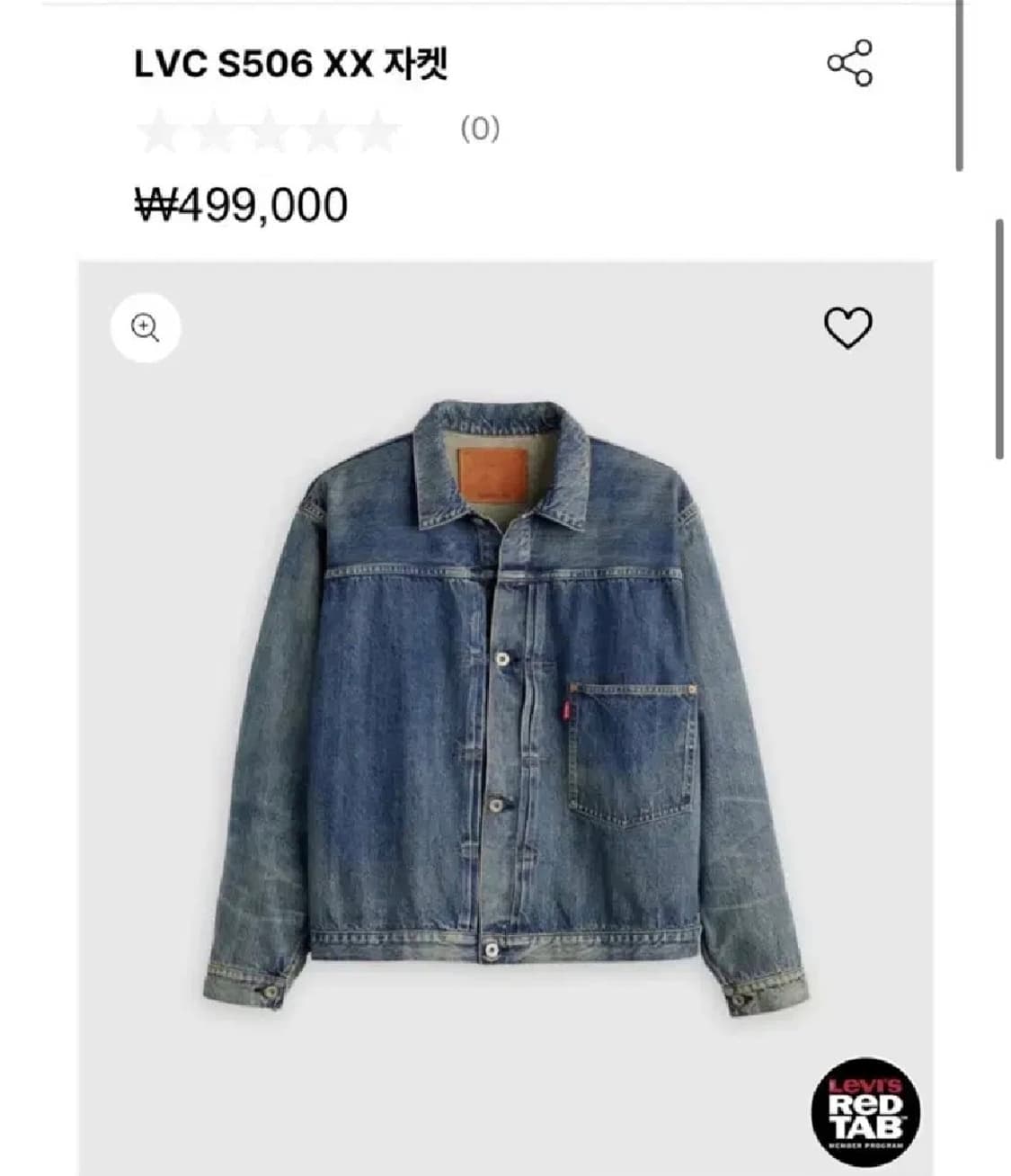This screenshot has height=1176, width=1011.
Task: Tap the denim jacket product image
Action: coord(503,710)
